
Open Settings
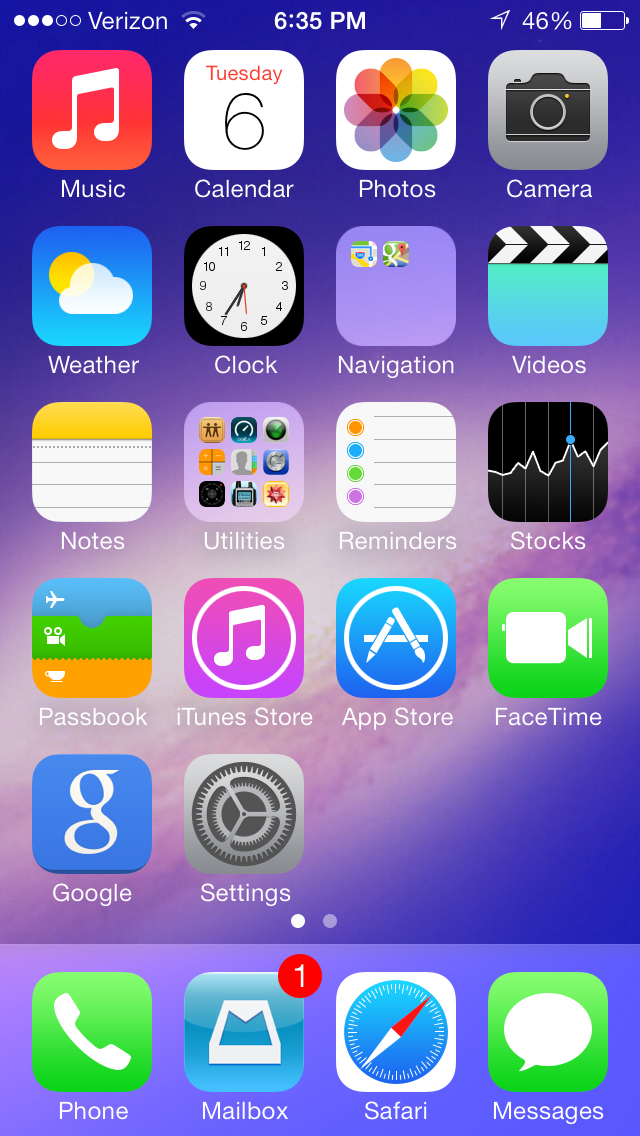point(244,814)
